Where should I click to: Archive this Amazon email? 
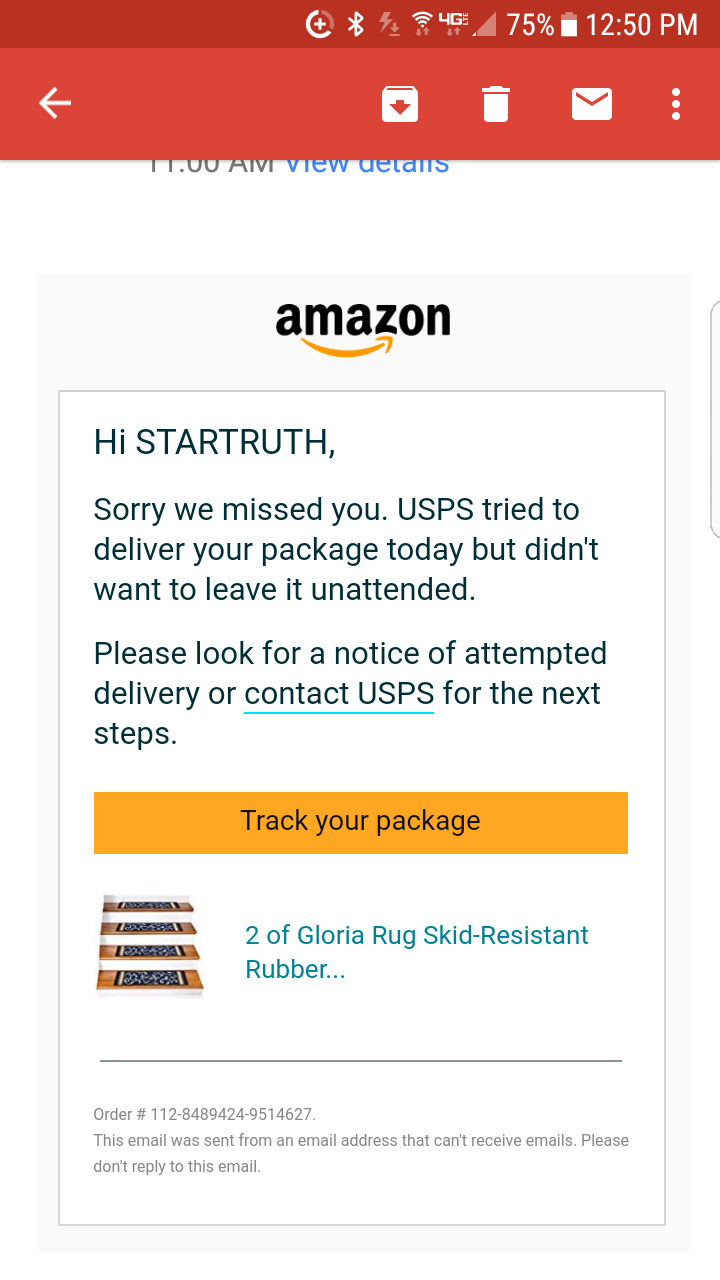(399, 103)
